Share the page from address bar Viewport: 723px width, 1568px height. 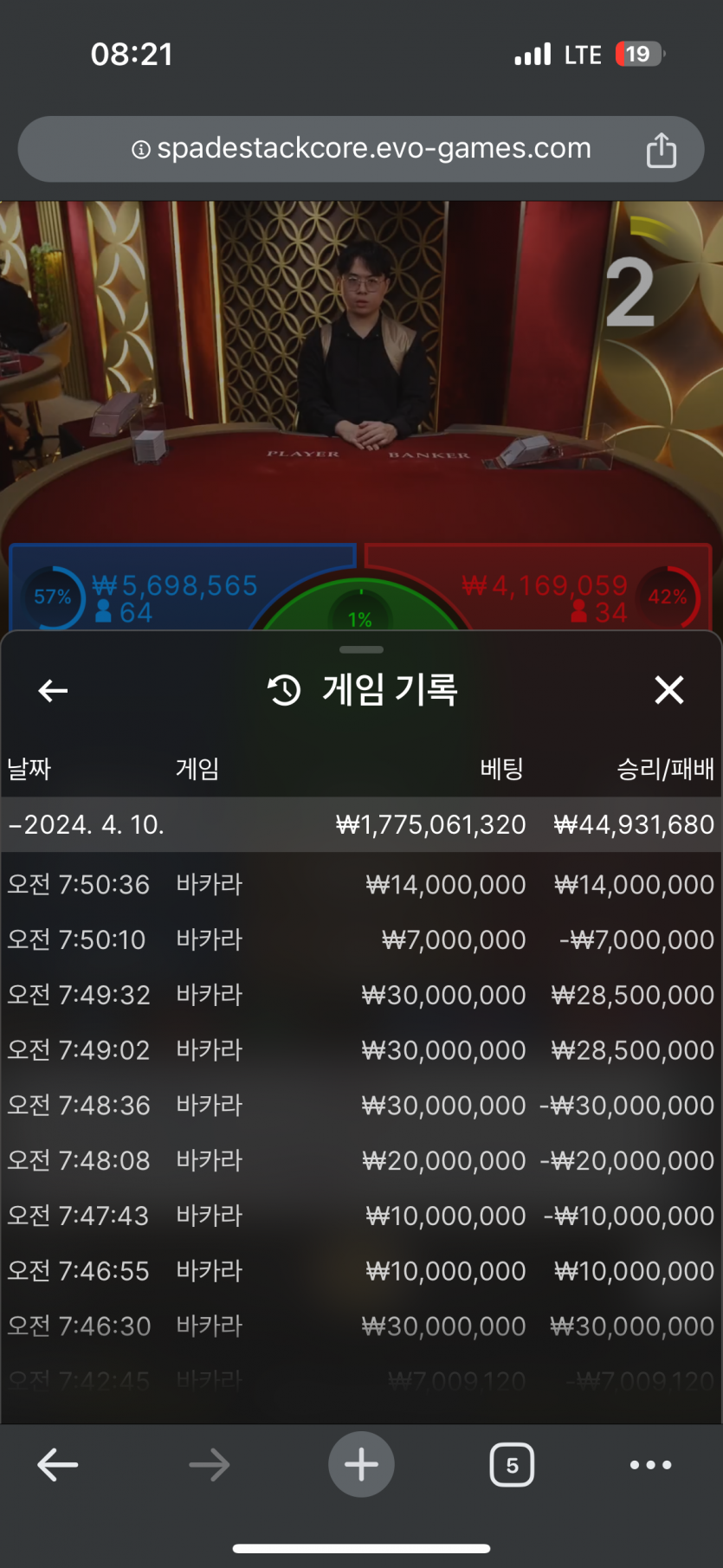[x=661, y=150]
